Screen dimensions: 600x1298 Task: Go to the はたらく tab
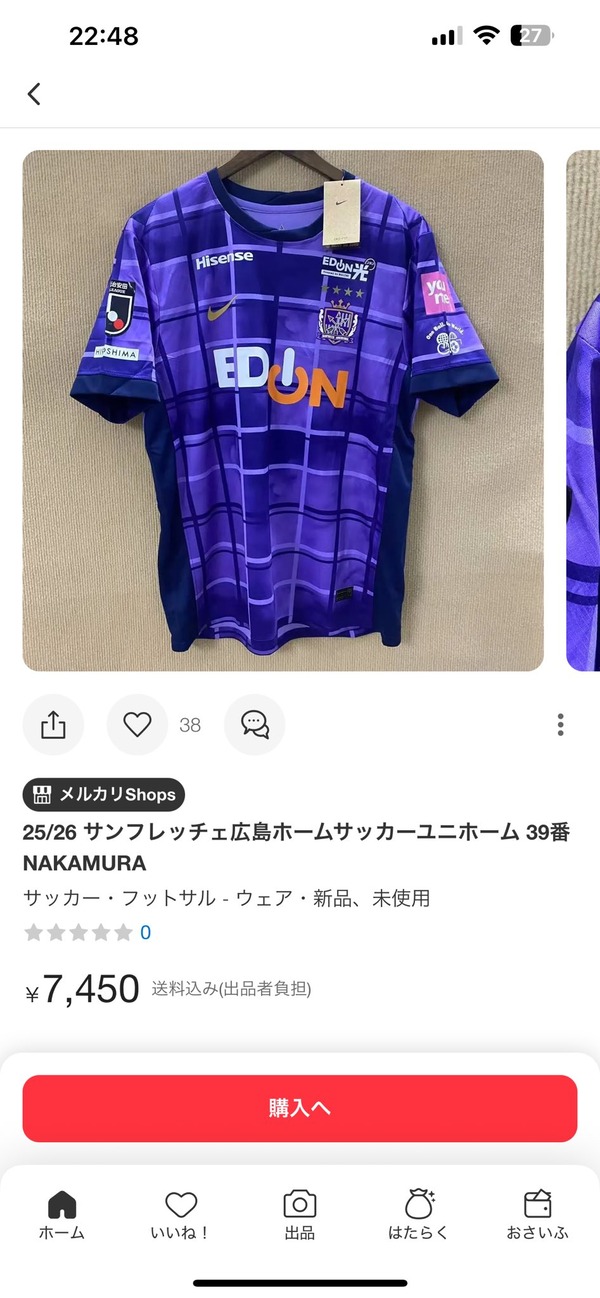418,1215
